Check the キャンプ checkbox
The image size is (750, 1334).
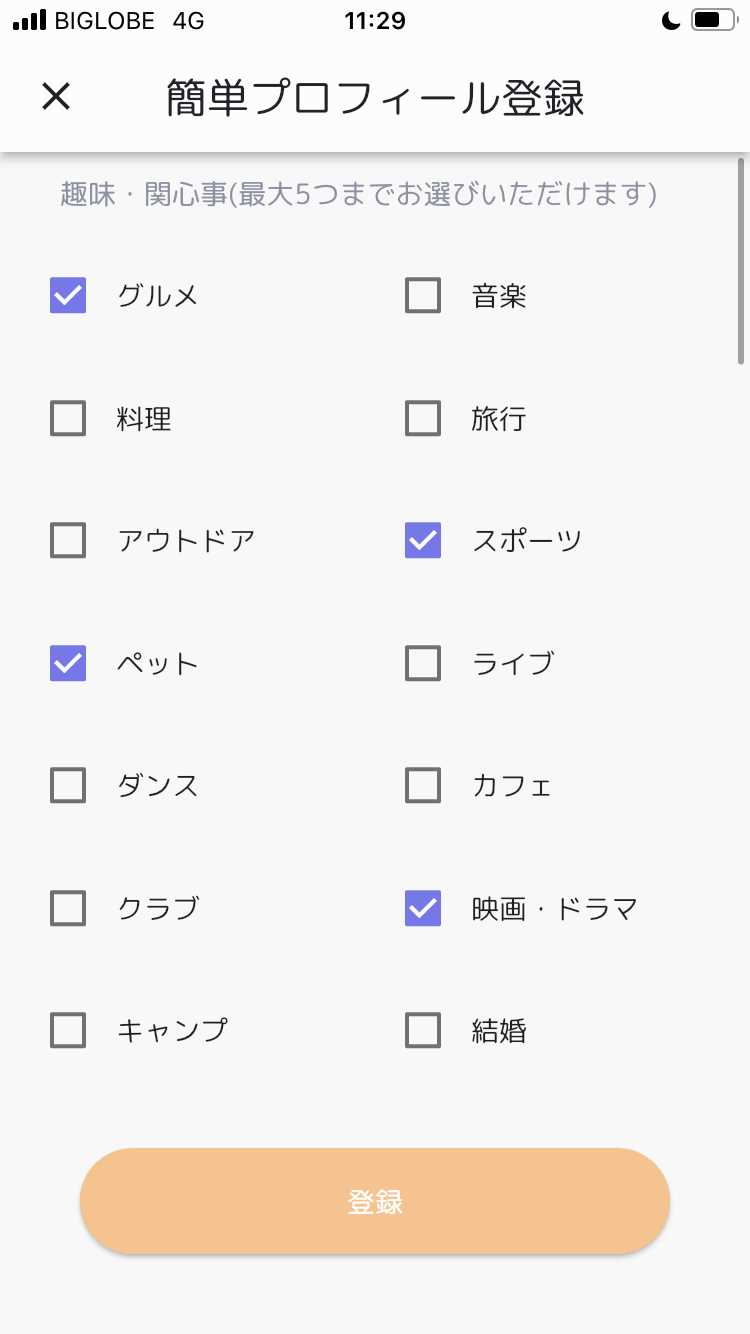pyautogui.click(x=67, y=1030)
